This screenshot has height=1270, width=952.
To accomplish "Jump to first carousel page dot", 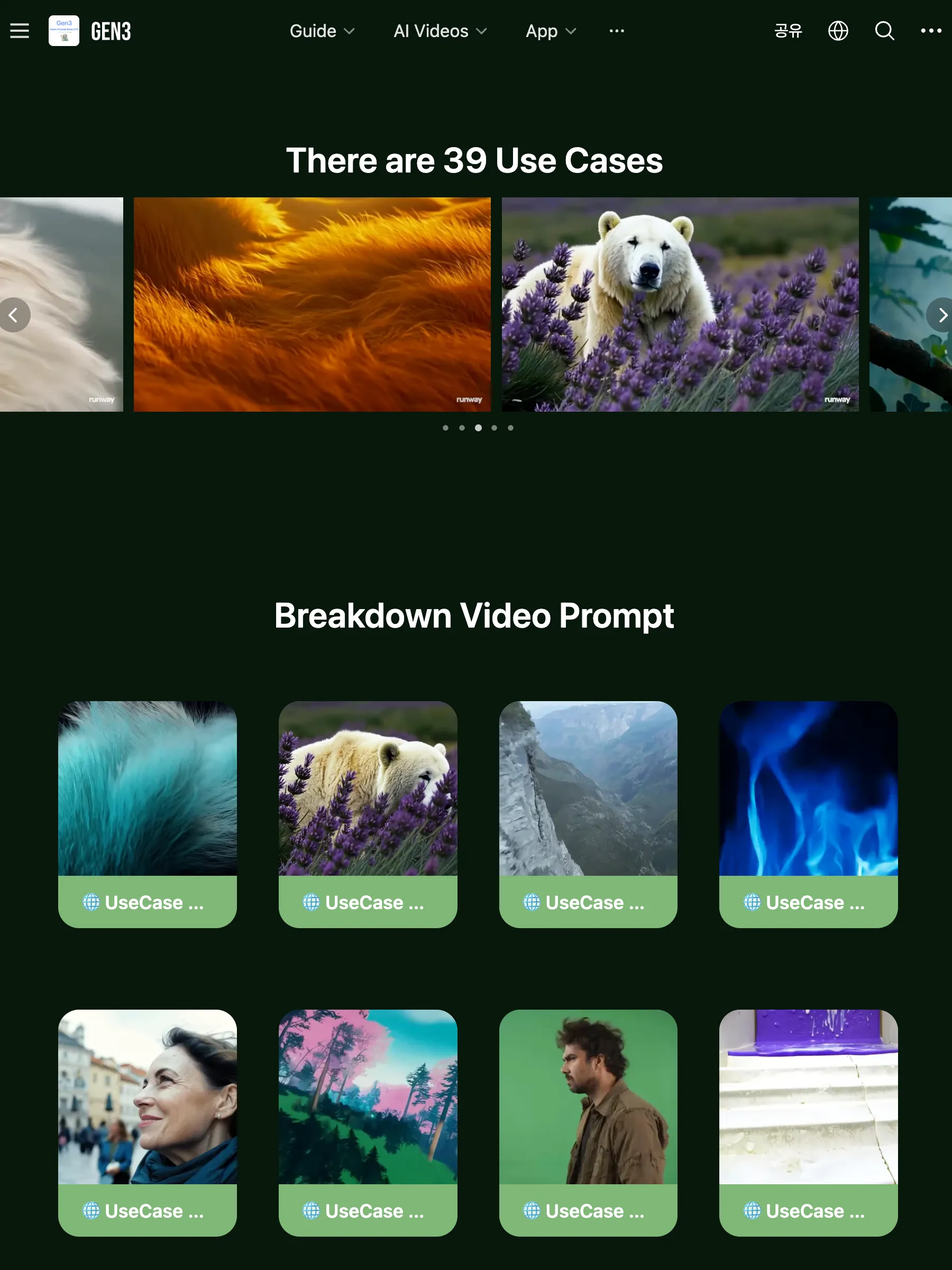I will (445, 428).
